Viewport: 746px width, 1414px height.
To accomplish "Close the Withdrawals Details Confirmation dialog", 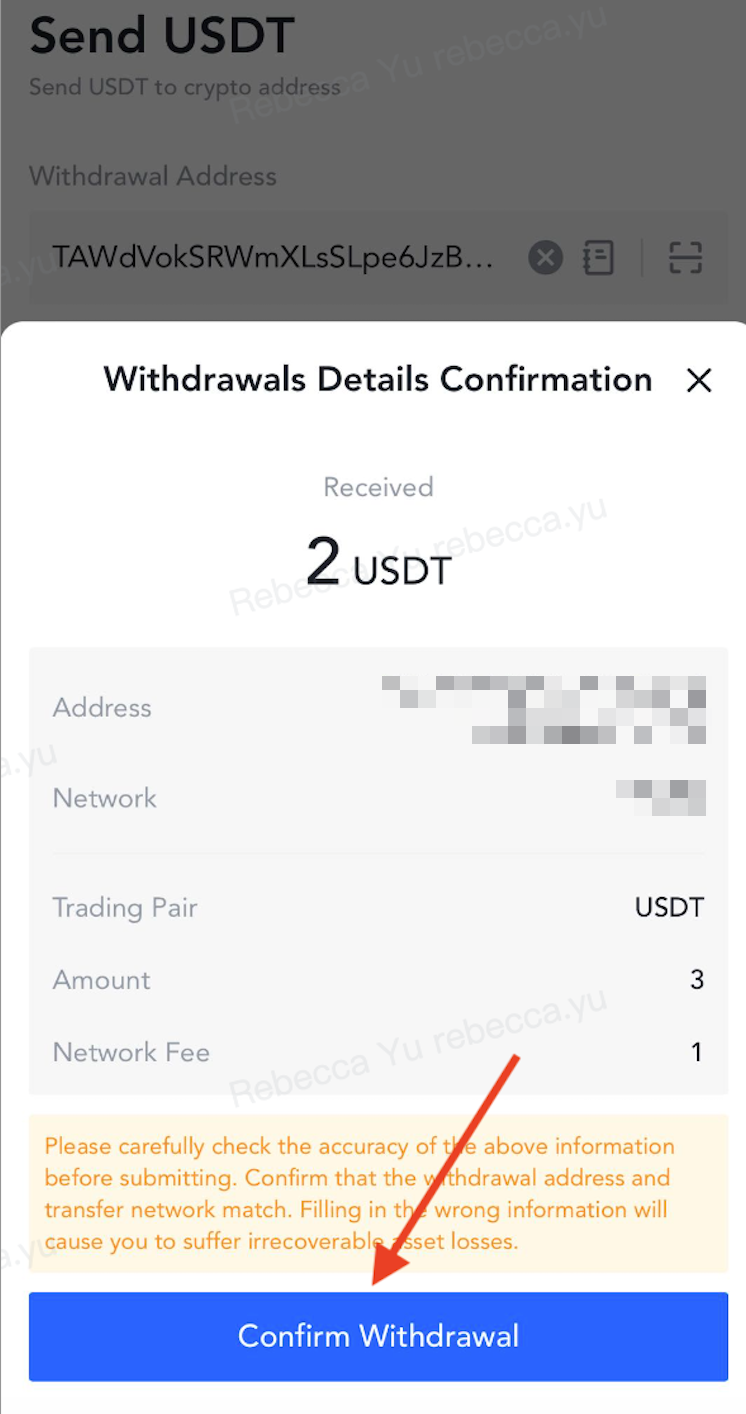I will tap(699, 380).
